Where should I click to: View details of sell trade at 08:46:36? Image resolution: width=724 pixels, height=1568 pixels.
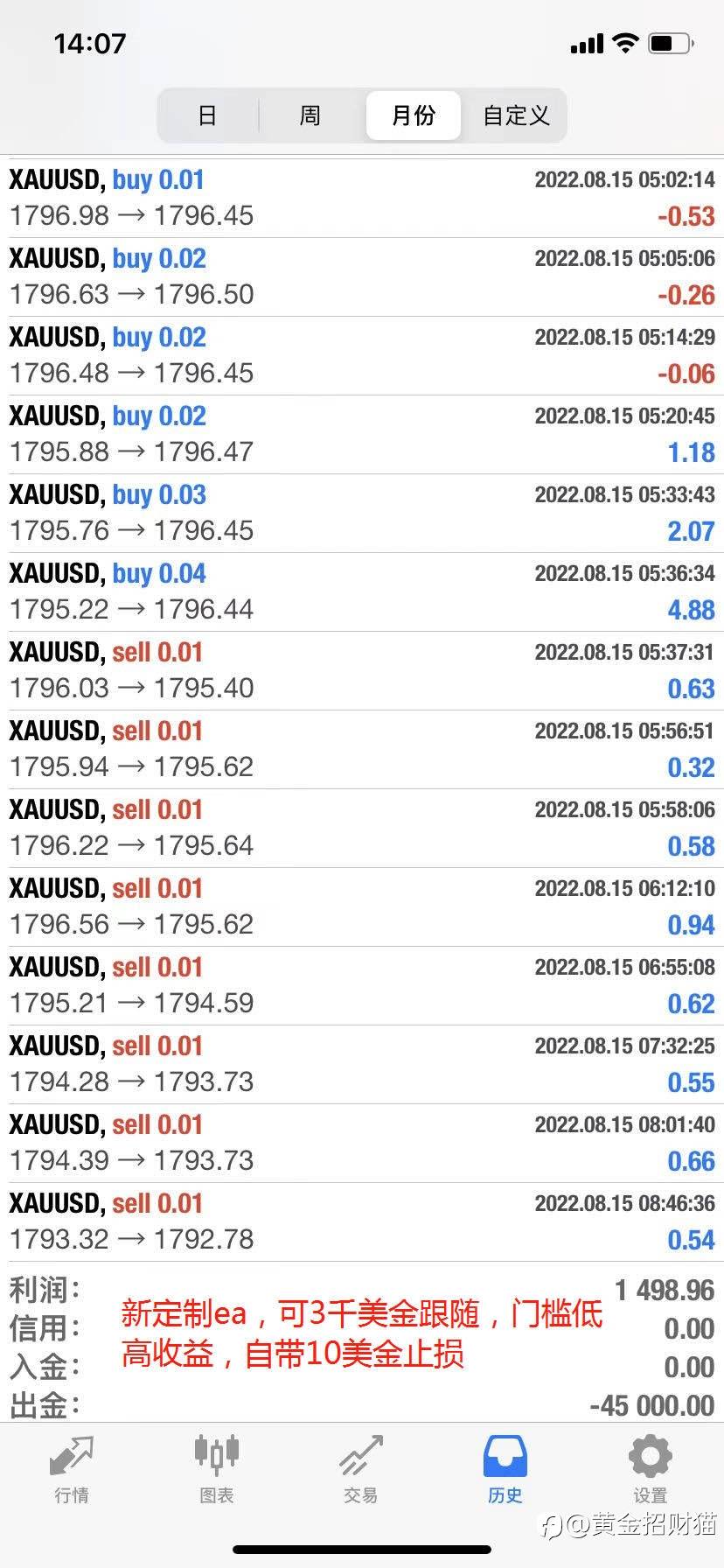click(x=362, y=1221)
